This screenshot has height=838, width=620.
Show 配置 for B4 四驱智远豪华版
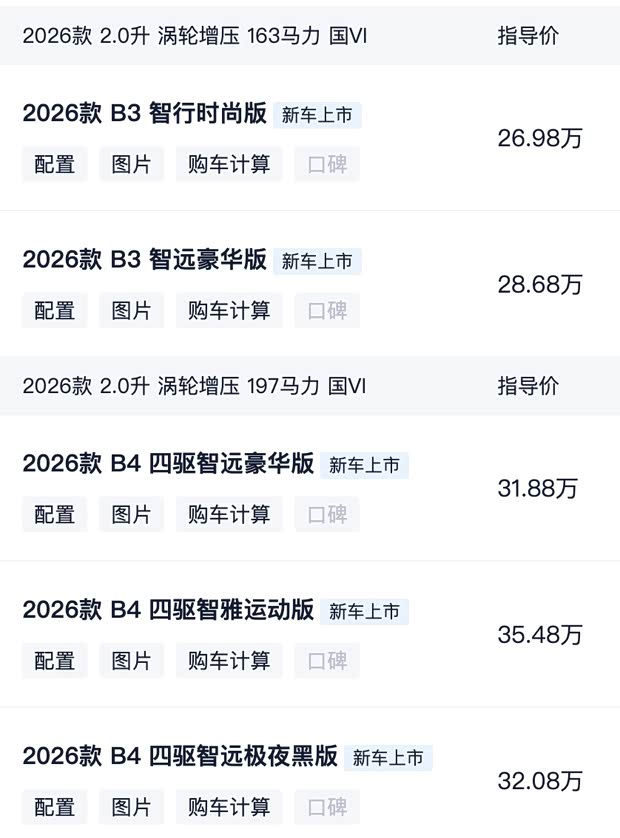tap(55, 514)
